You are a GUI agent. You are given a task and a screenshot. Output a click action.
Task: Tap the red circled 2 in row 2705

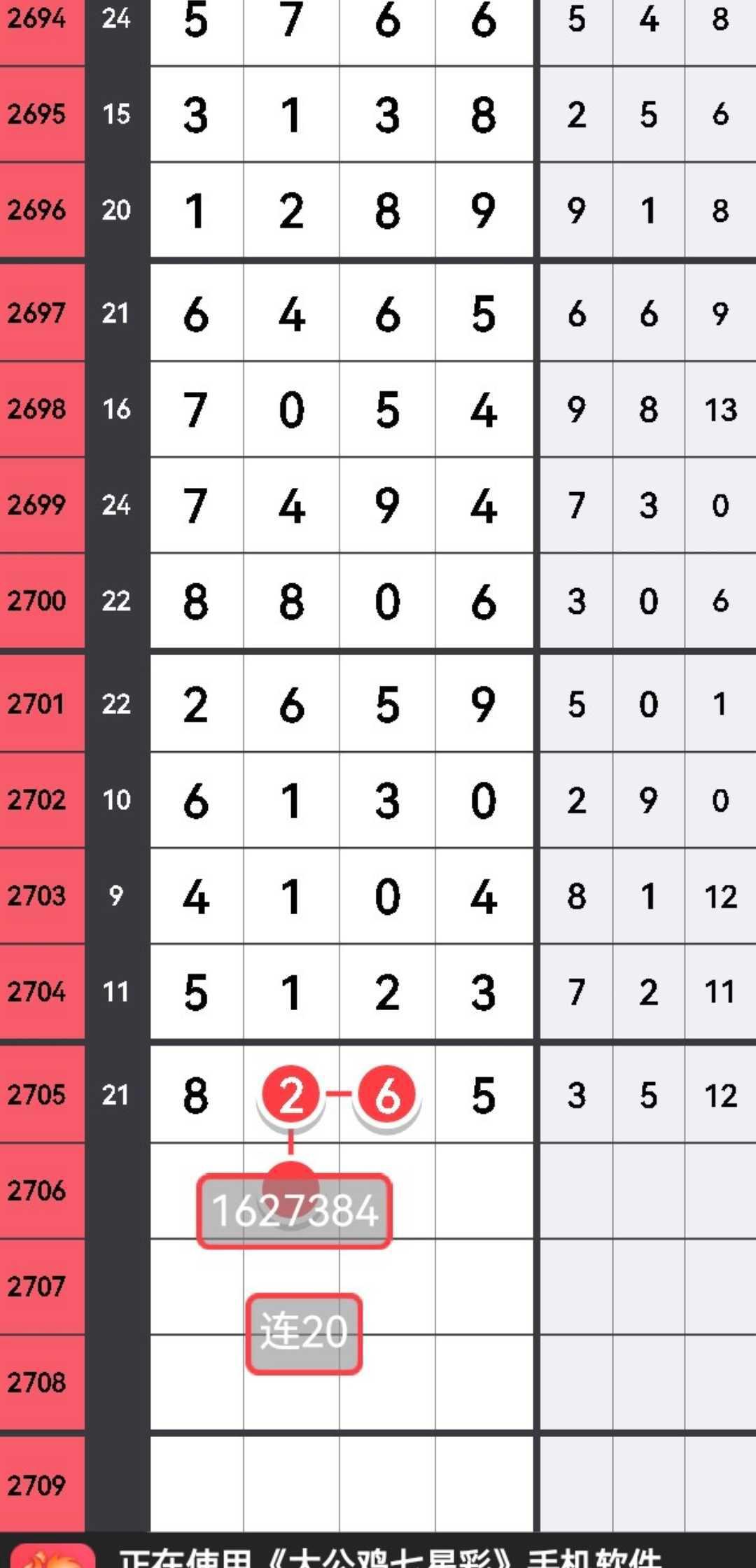click(290, 1095)
